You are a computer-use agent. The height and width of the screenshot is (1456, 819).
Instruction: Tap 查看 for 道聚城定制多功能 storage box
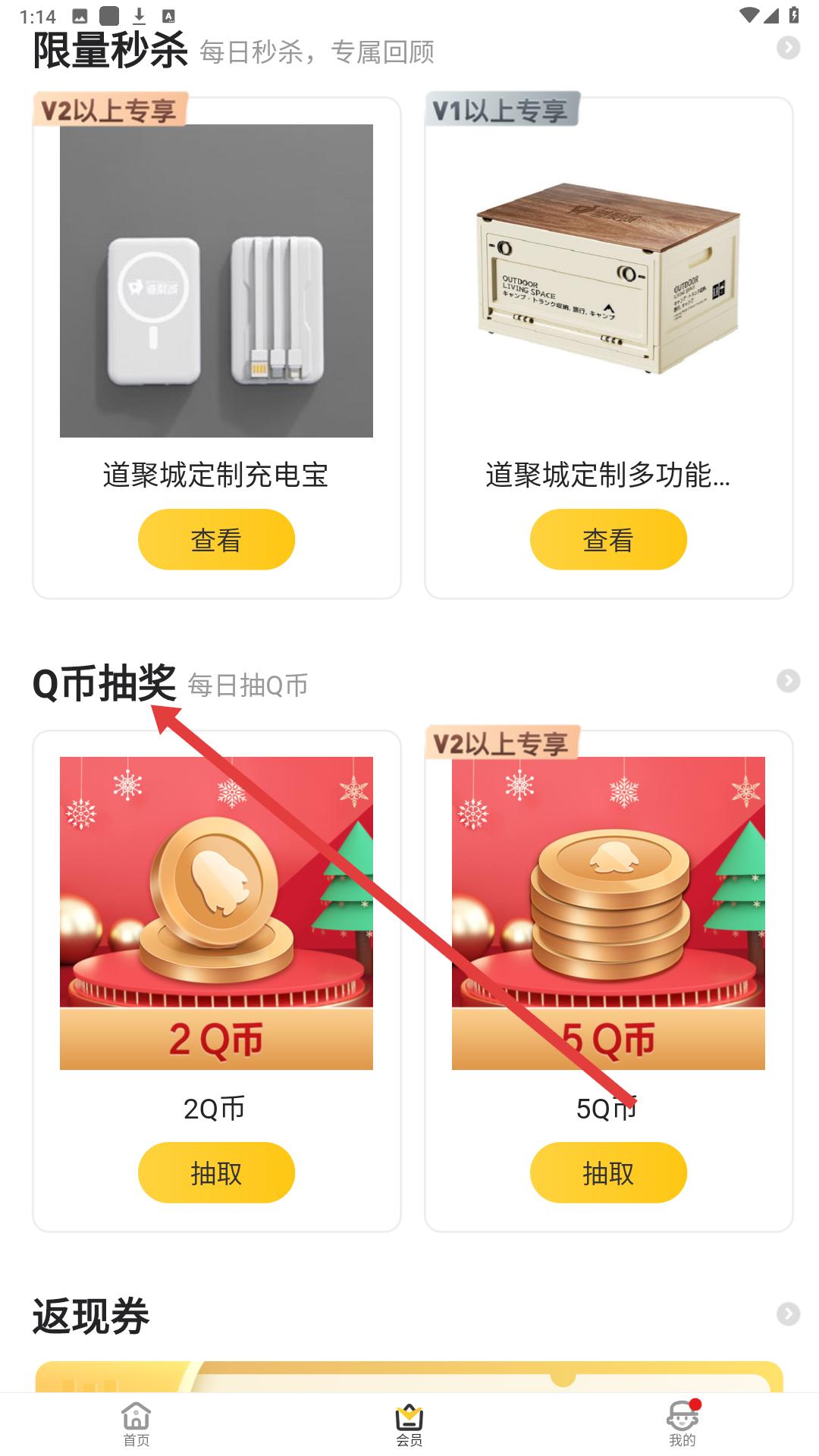pos(608,539)
